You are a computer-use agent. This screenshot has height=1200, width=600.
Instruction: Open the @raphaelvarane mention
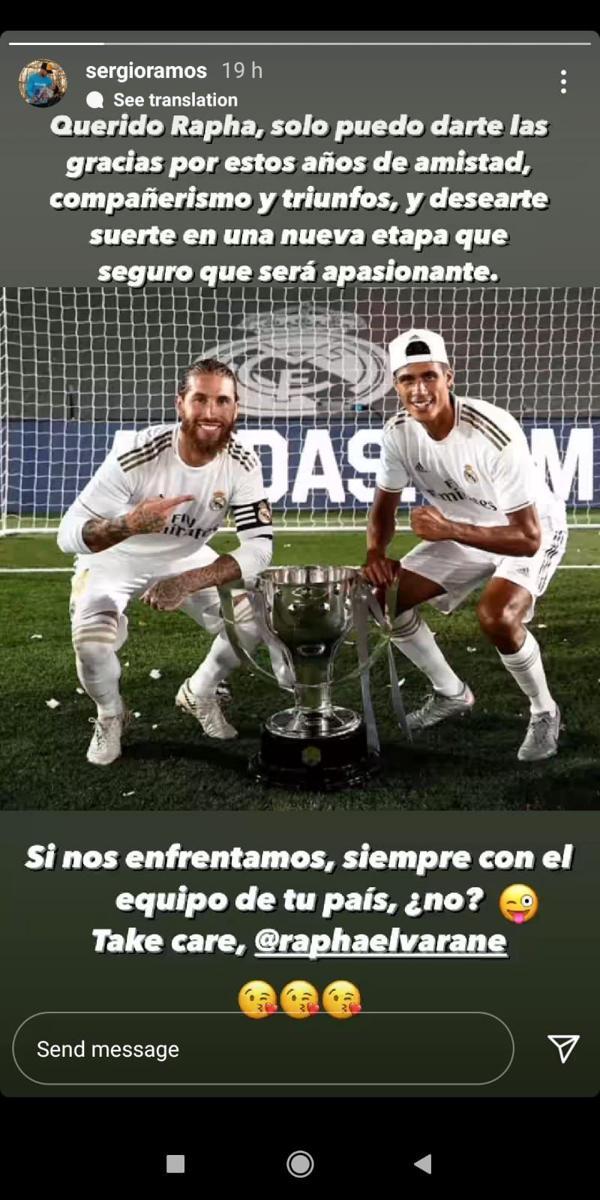(x=380, y=942)
